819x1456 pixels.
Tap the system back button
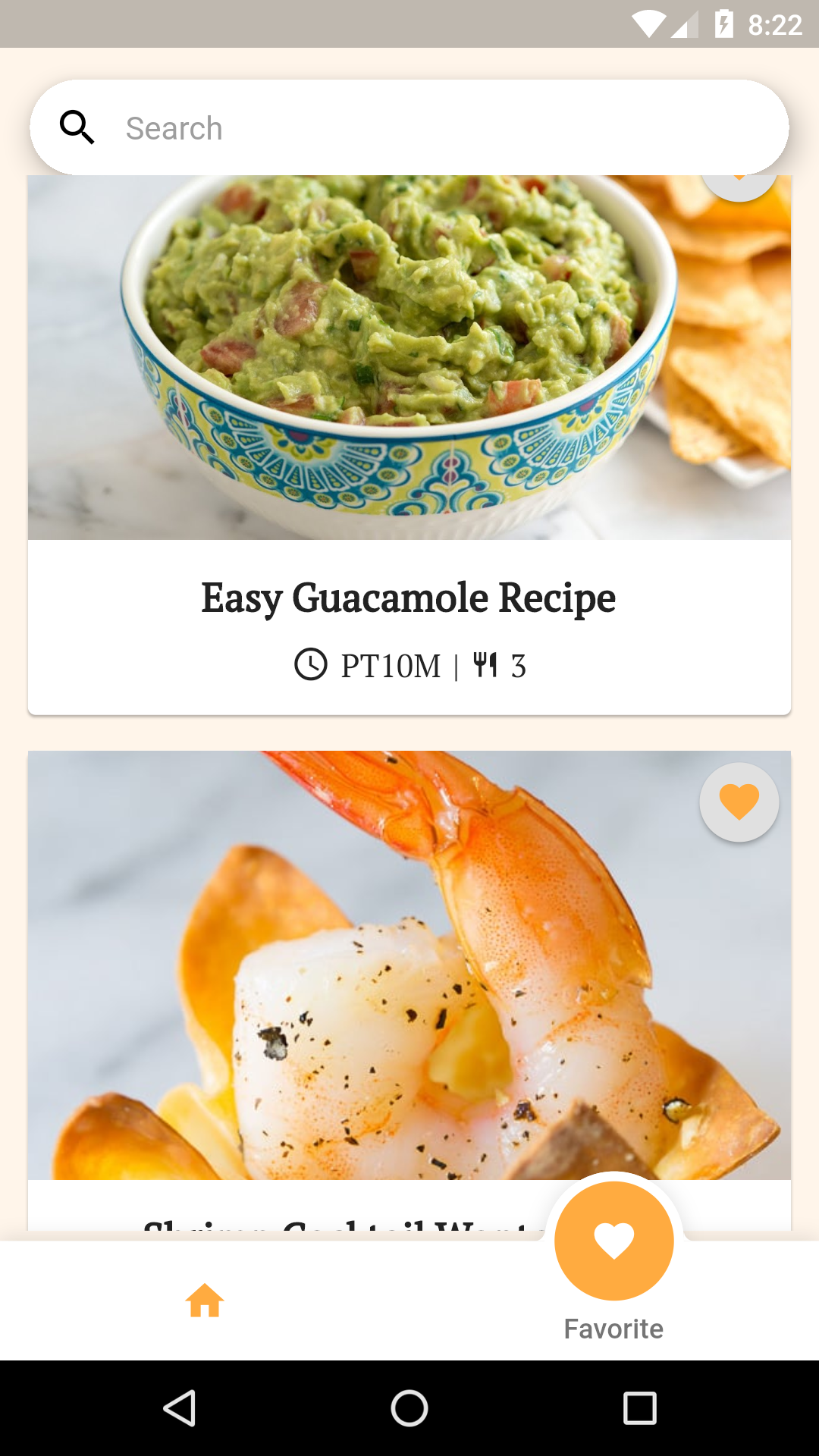[180, 1408]
